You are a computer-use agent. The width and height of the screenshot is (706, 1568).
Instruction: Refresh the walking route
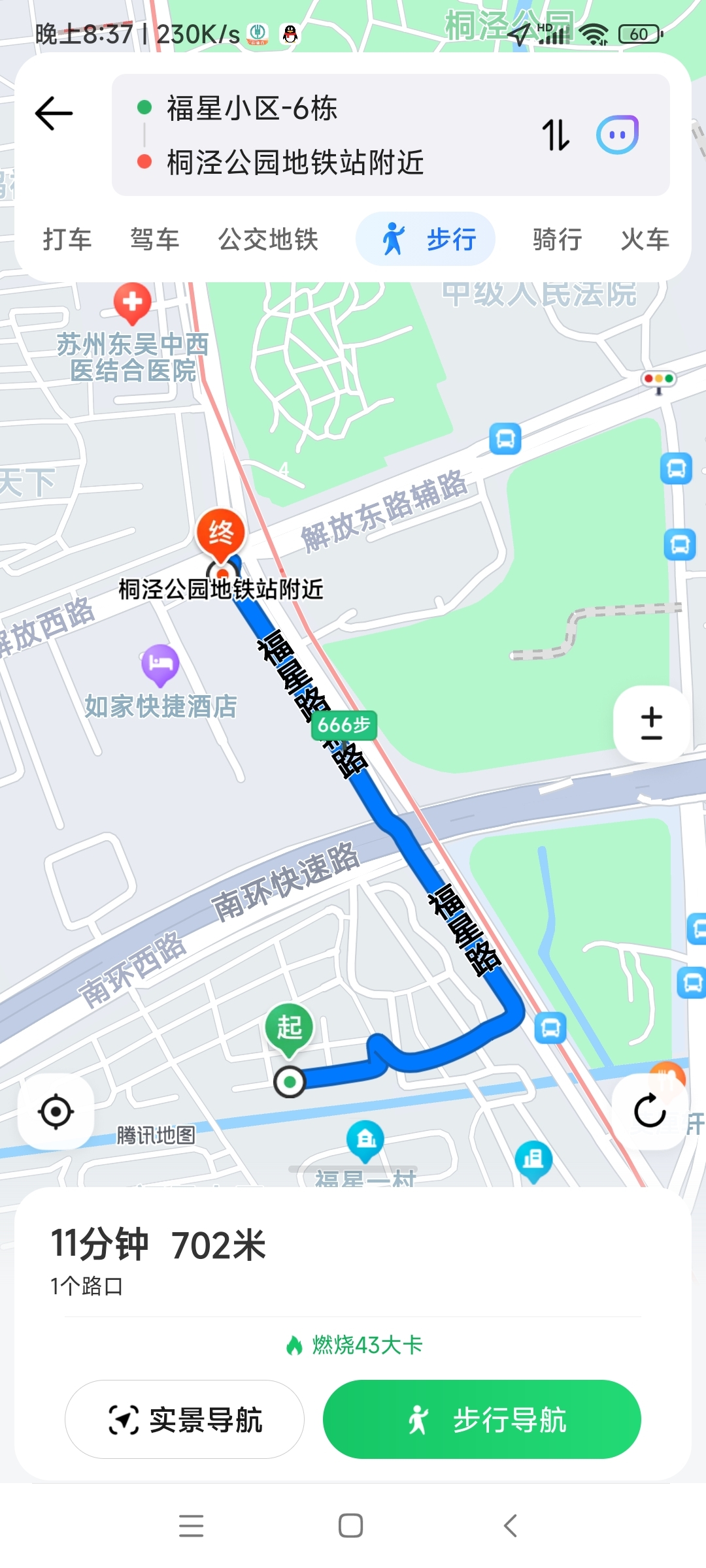tap(650, 1111)
